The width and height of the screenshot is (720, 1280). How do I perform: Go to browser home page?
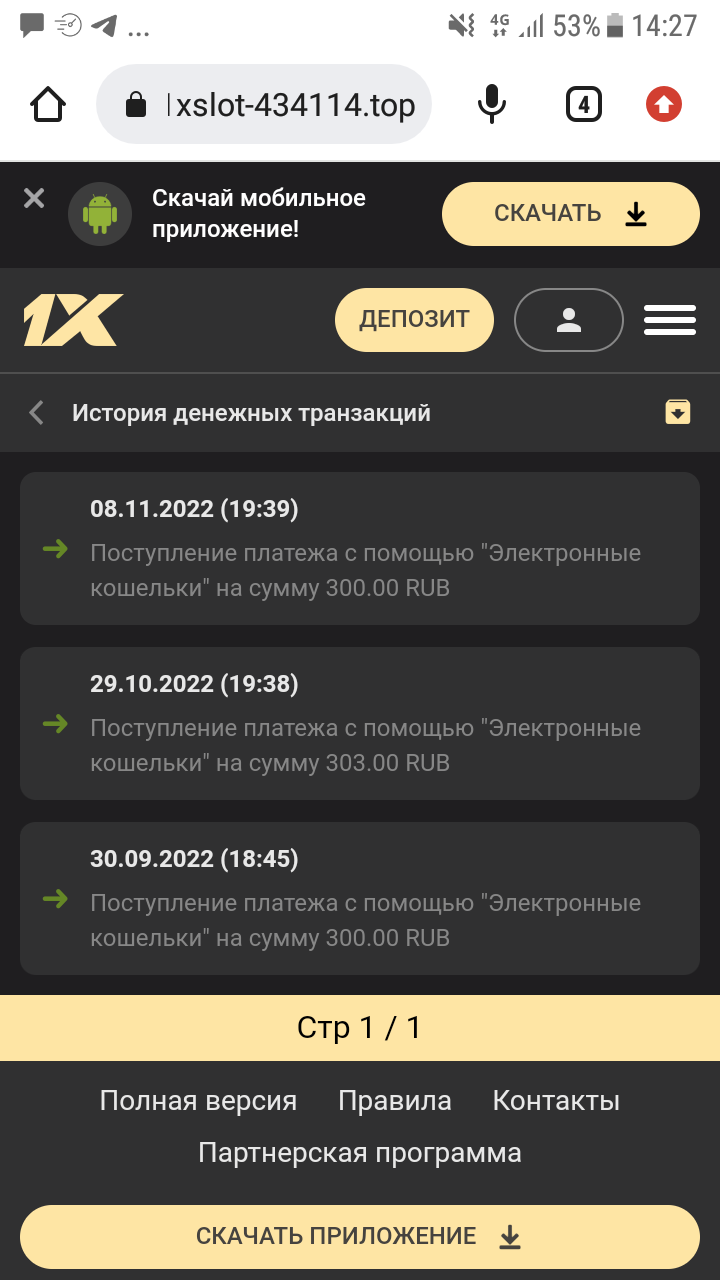(48, 104)
